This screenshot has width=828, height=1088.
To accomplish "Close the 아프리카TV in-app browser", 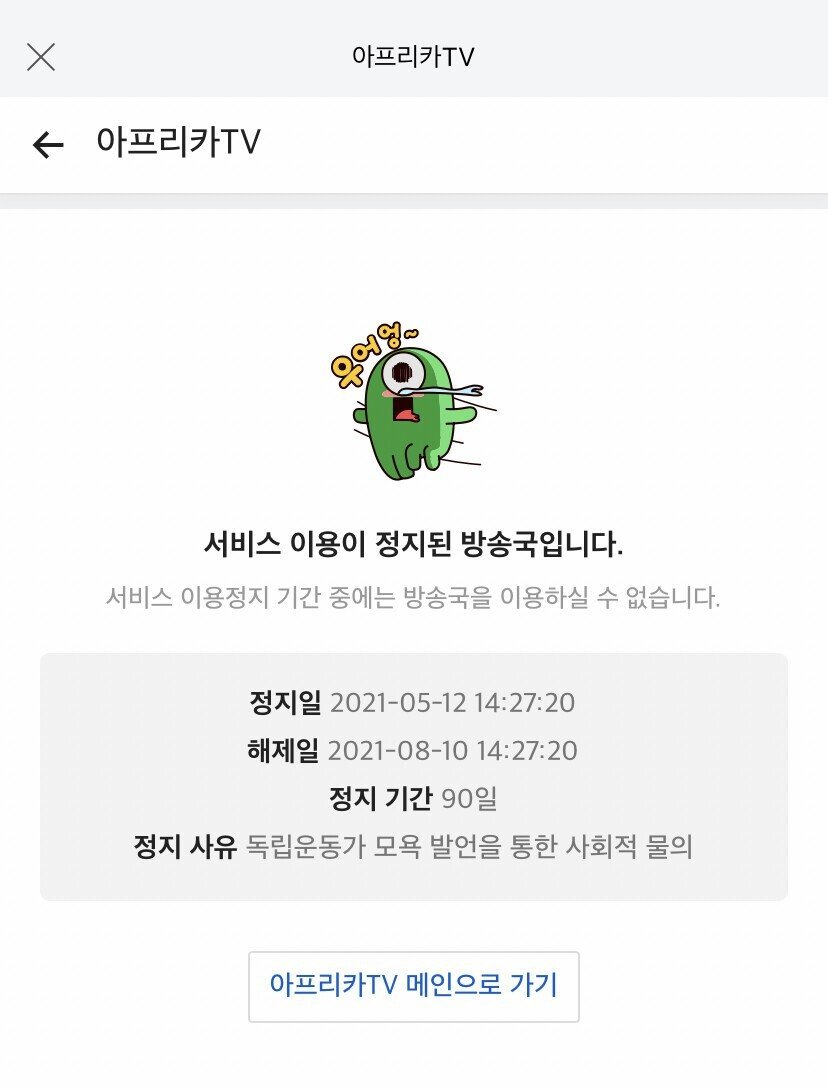I will tap(41, 57).
